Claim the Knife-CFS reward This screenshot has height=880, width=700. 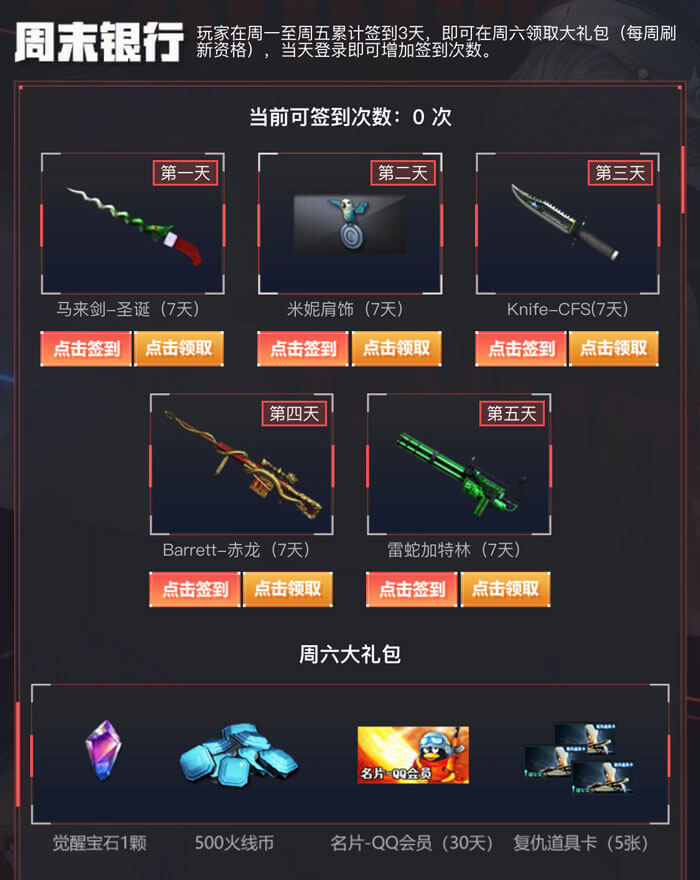613,348
